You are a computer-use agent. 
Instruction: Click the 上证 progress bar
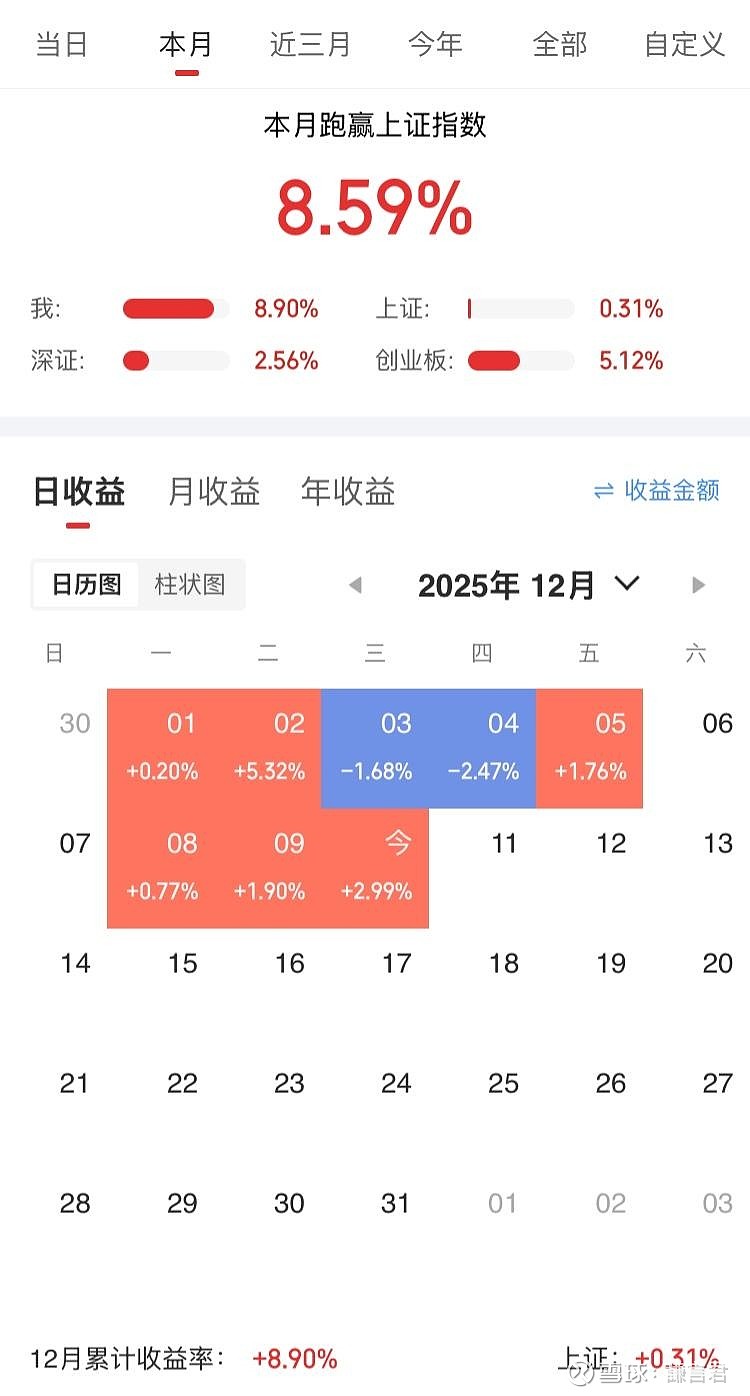point(520,309)
